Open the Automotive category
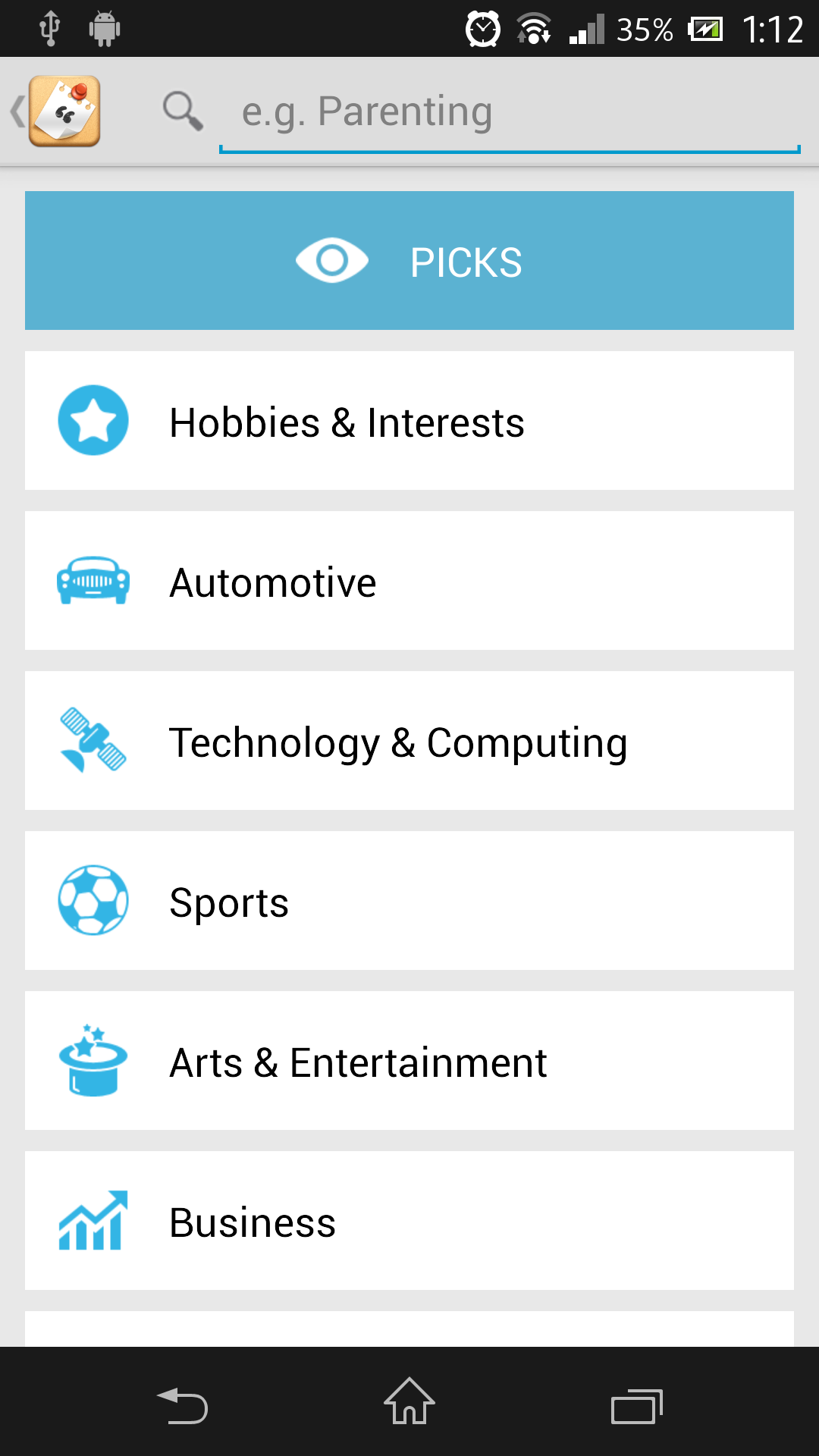Screen dimensions: 819x1456 pos(409,581)
